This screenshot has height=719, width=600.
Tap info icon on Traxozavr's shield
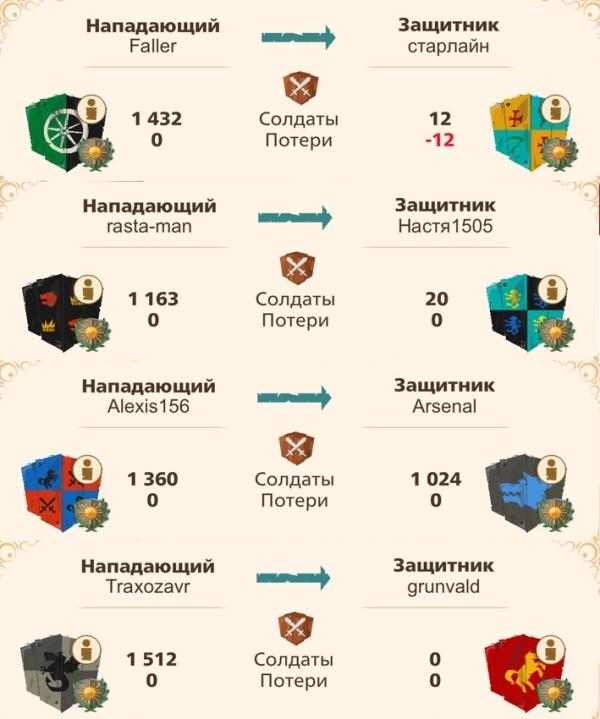click(87, 647)
